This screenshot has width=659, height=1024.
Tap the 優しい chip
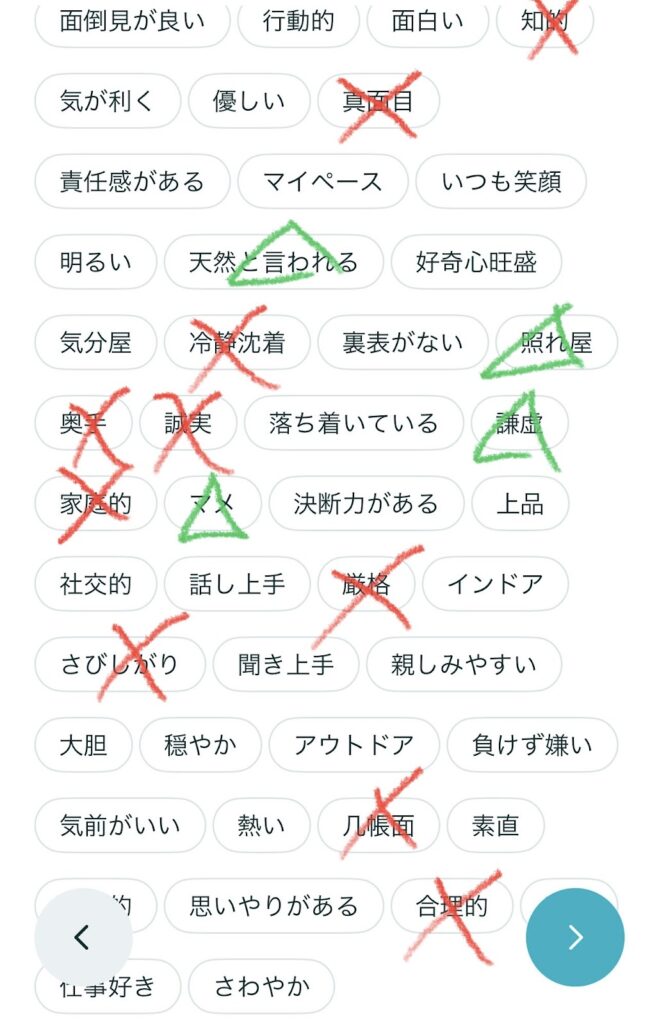(x=248, y=101)
